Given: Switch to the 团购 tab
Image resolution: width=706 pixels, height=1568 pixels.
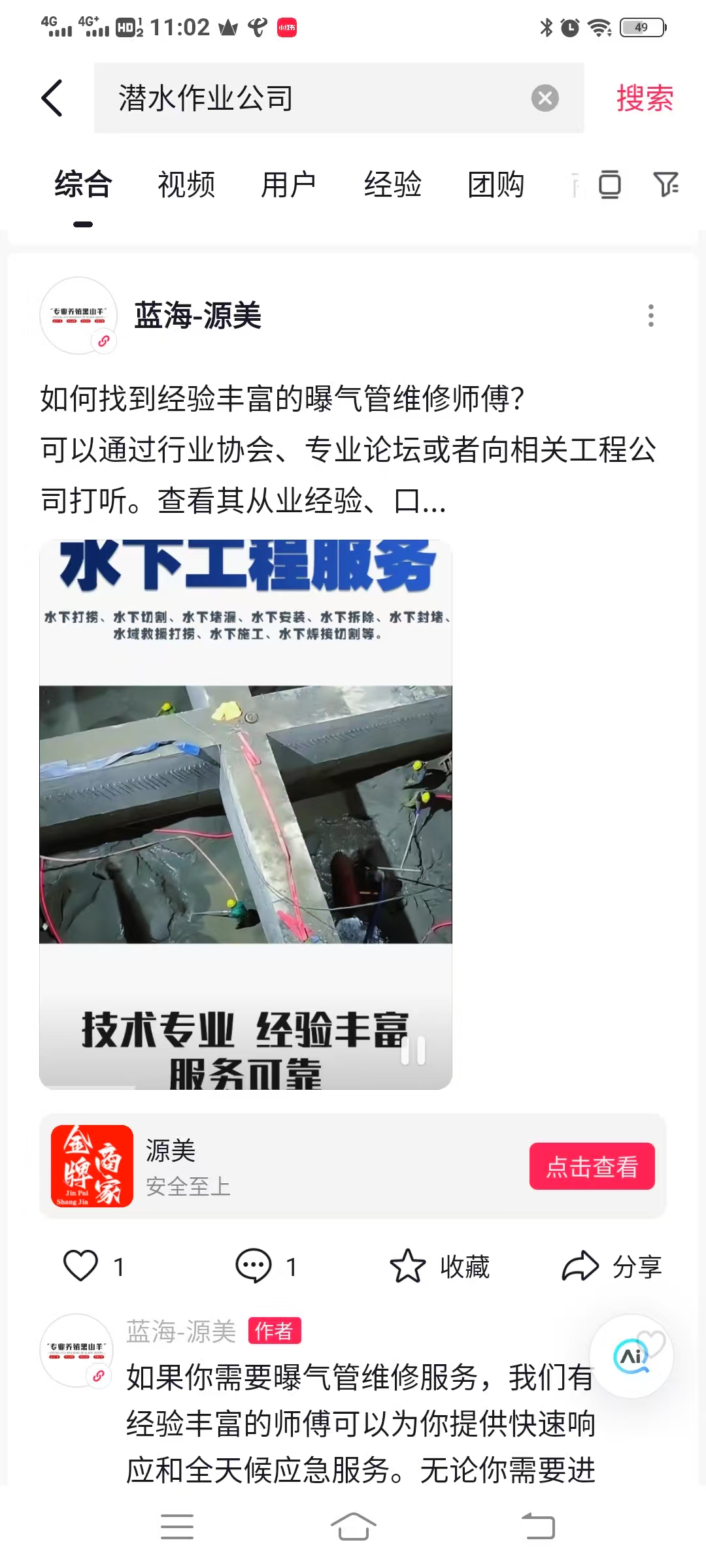Looking at the screenshot, I should pyautogui.click(x=496, y=185).
